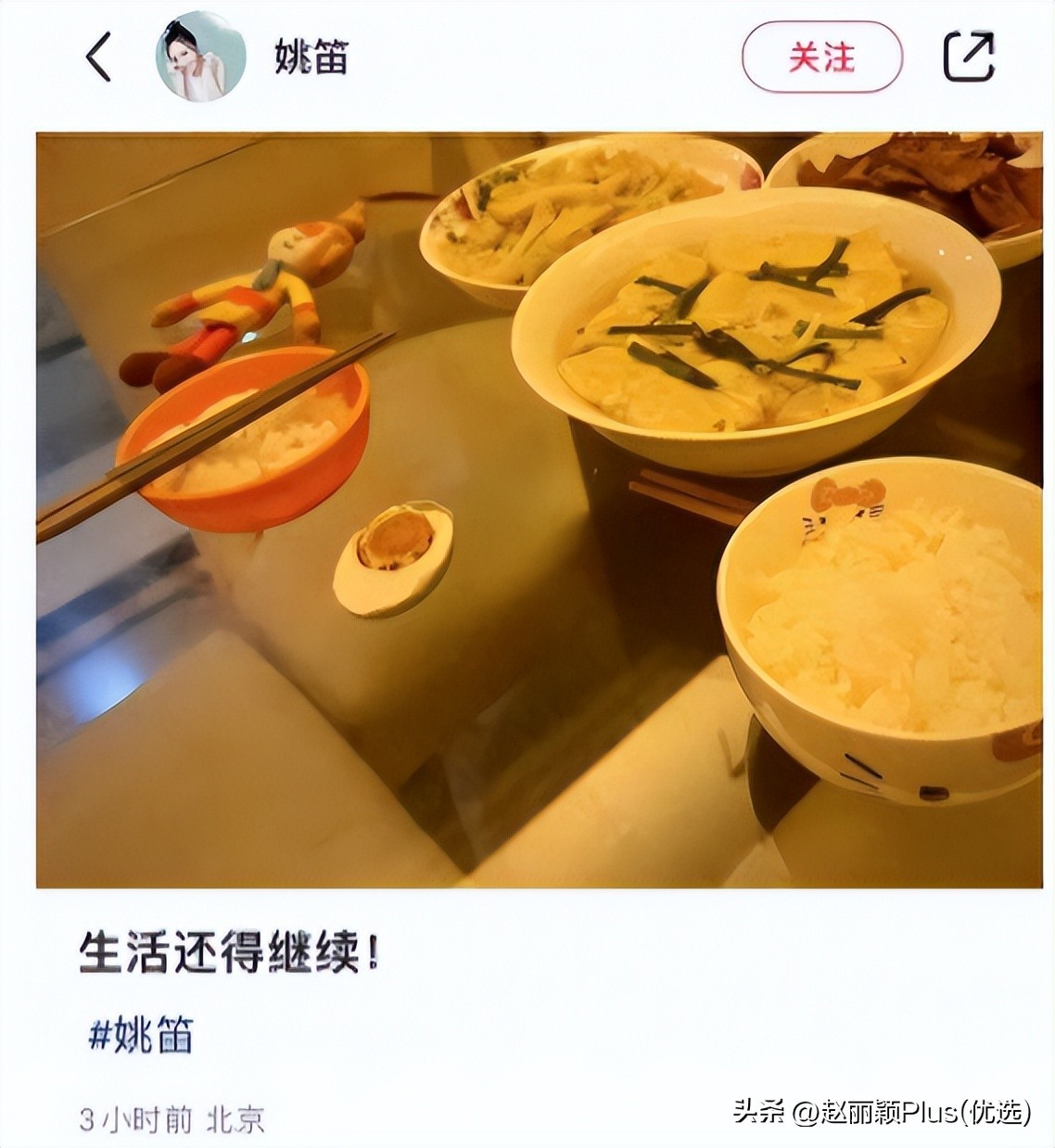The width and height of the screenshot is (1055, 1148).
Task: Share this post
Action: [969, 57]
